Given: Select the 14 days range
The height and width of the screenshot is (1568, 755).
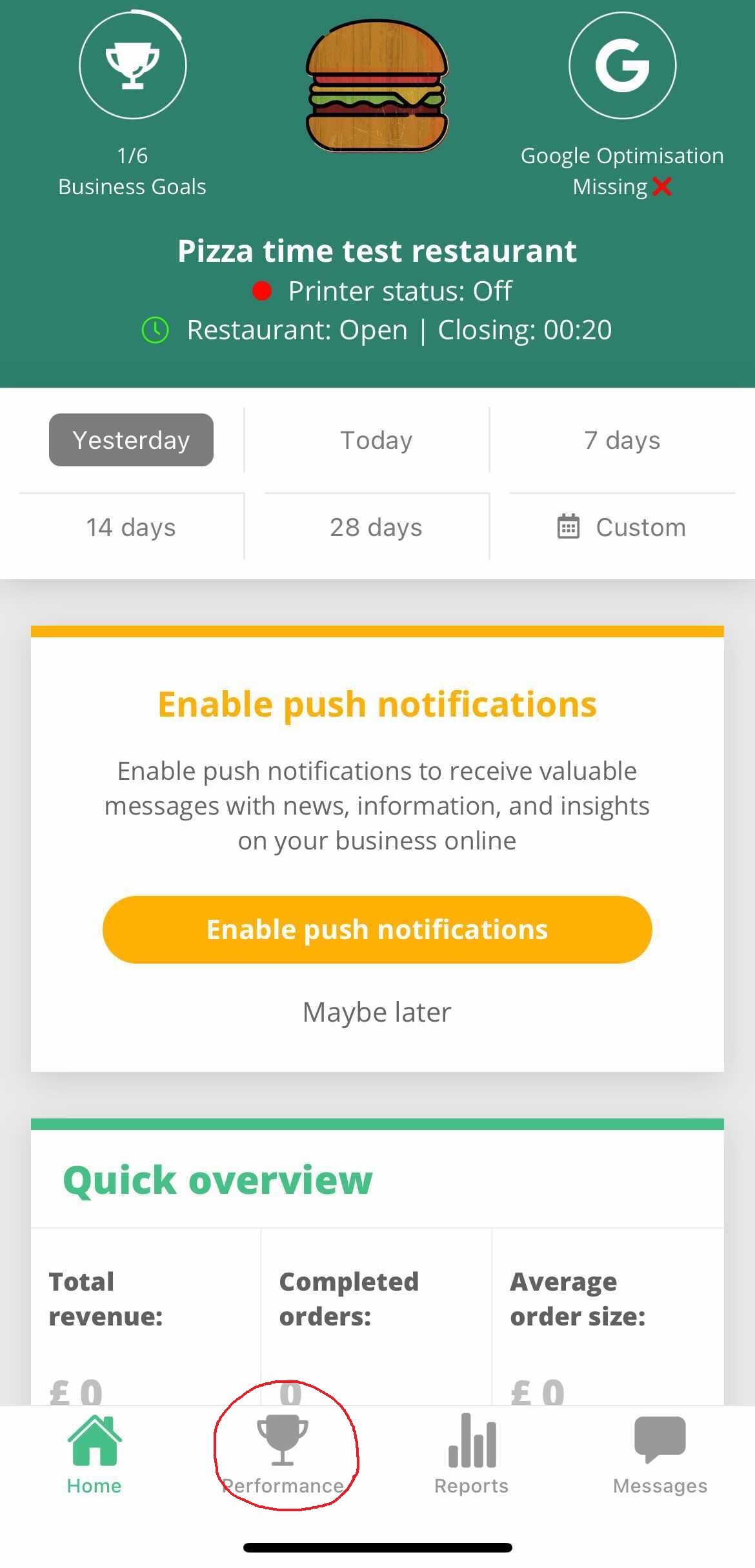Looking at the screenshot, I should [x=131, y=527].
